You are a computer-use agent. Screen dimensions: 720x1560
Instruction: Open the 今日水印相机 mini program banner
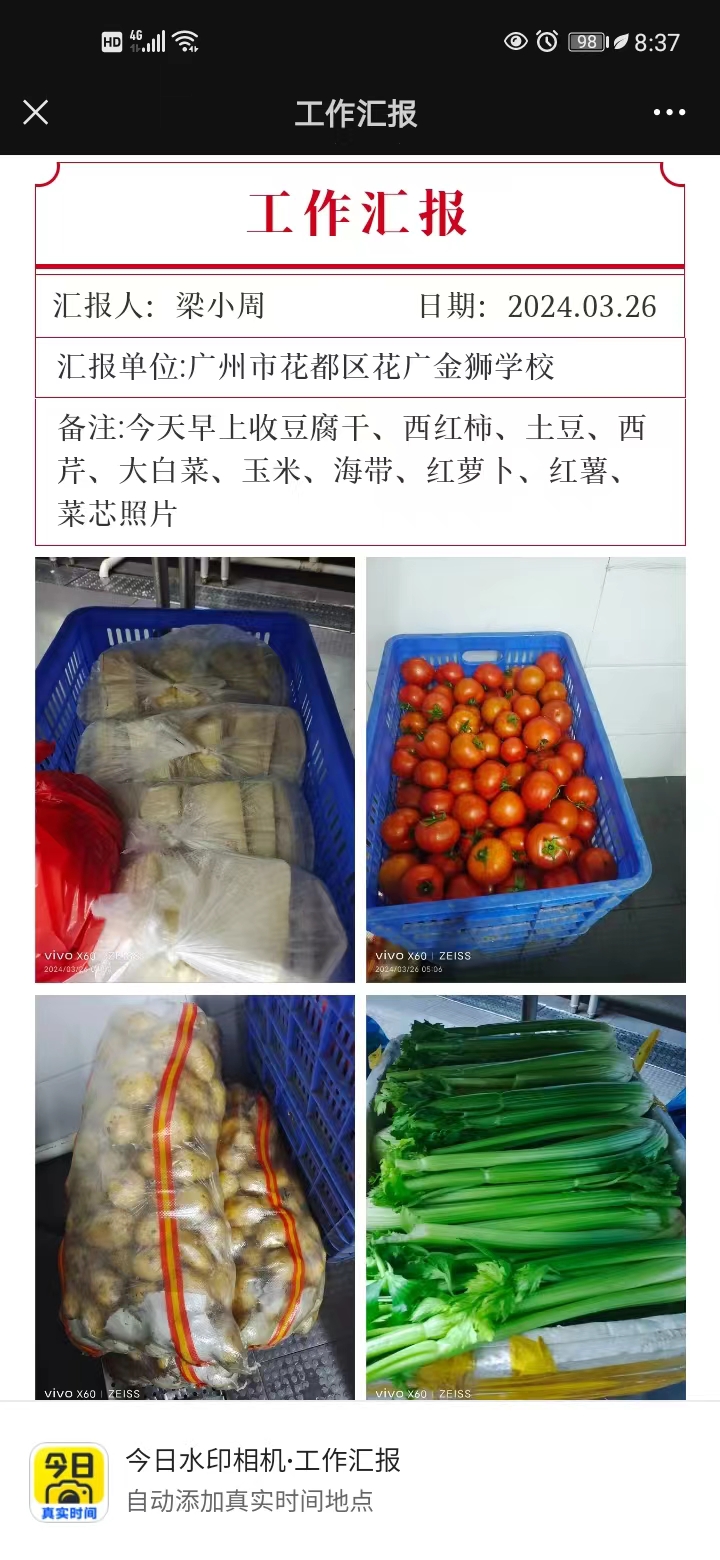[x=360, y=1480]
